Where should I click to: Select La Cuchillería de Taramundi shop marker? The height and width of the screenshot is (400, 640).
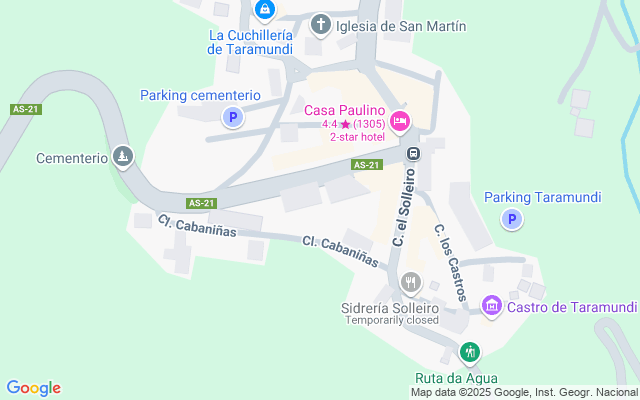point(264,11)
